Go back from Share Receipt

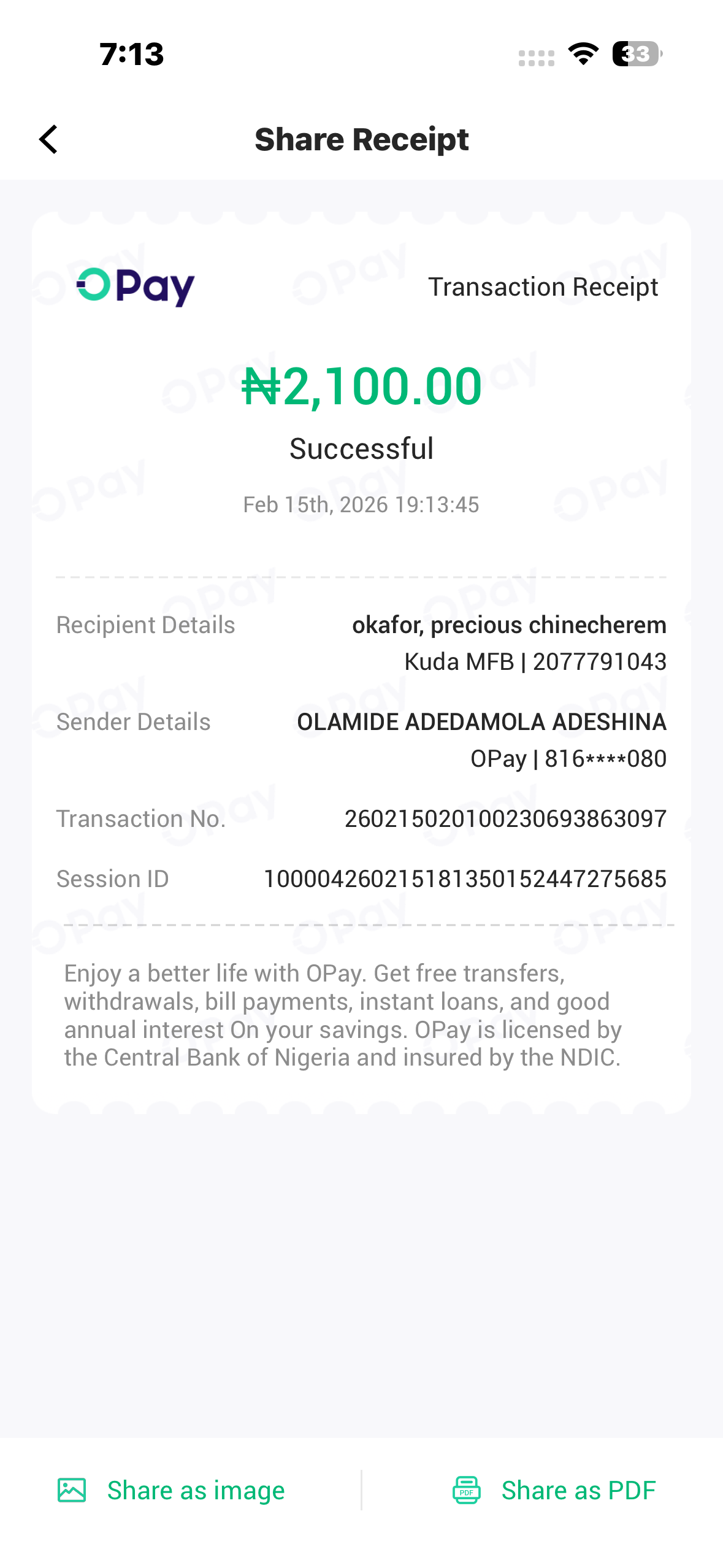[x=48, y=139]
